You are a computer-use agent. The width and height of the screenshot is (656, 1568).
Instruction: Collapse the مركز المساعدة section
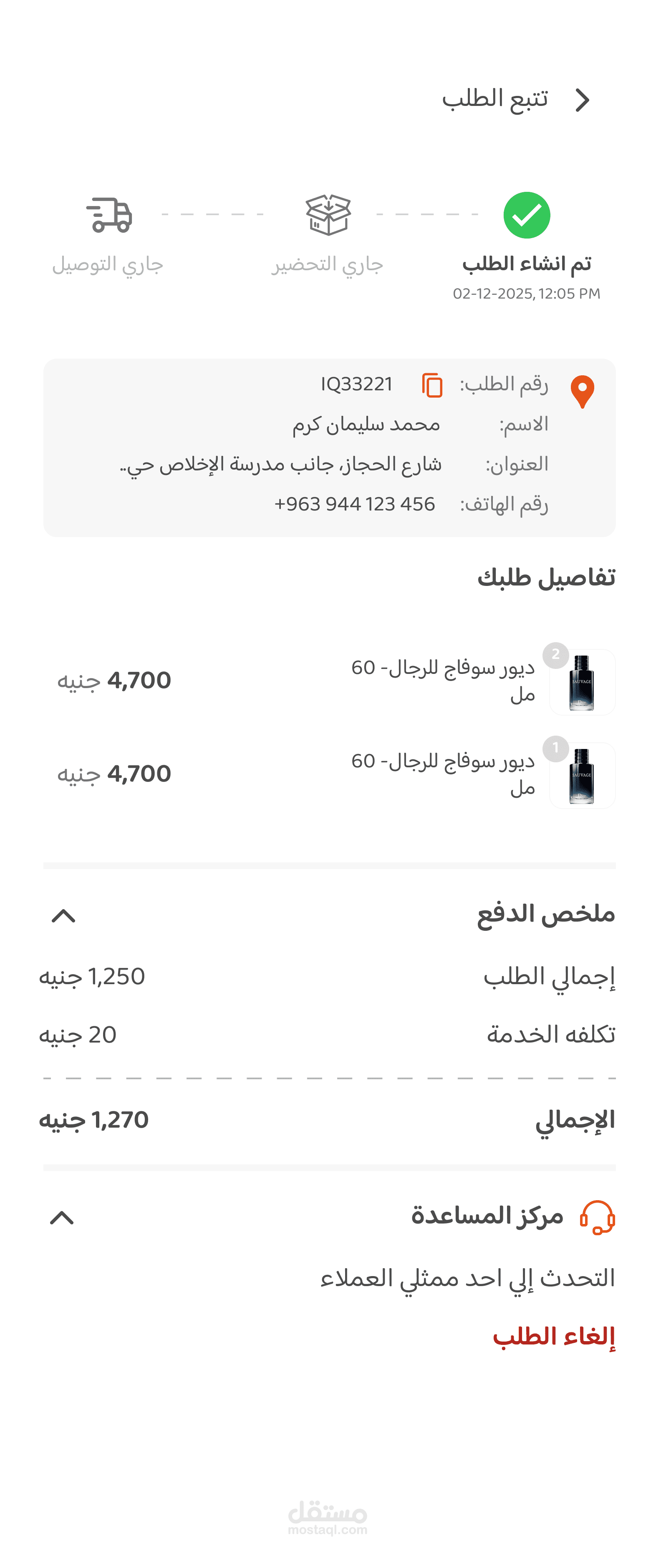coord(62,1217)
